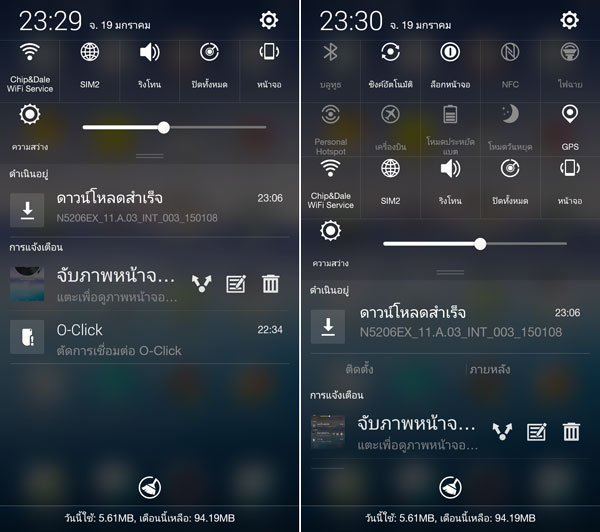Viewport: 600px width, 532px height.
Task: Switch on the flashlight (ไฟฉาย)
Action: [570, 58]
